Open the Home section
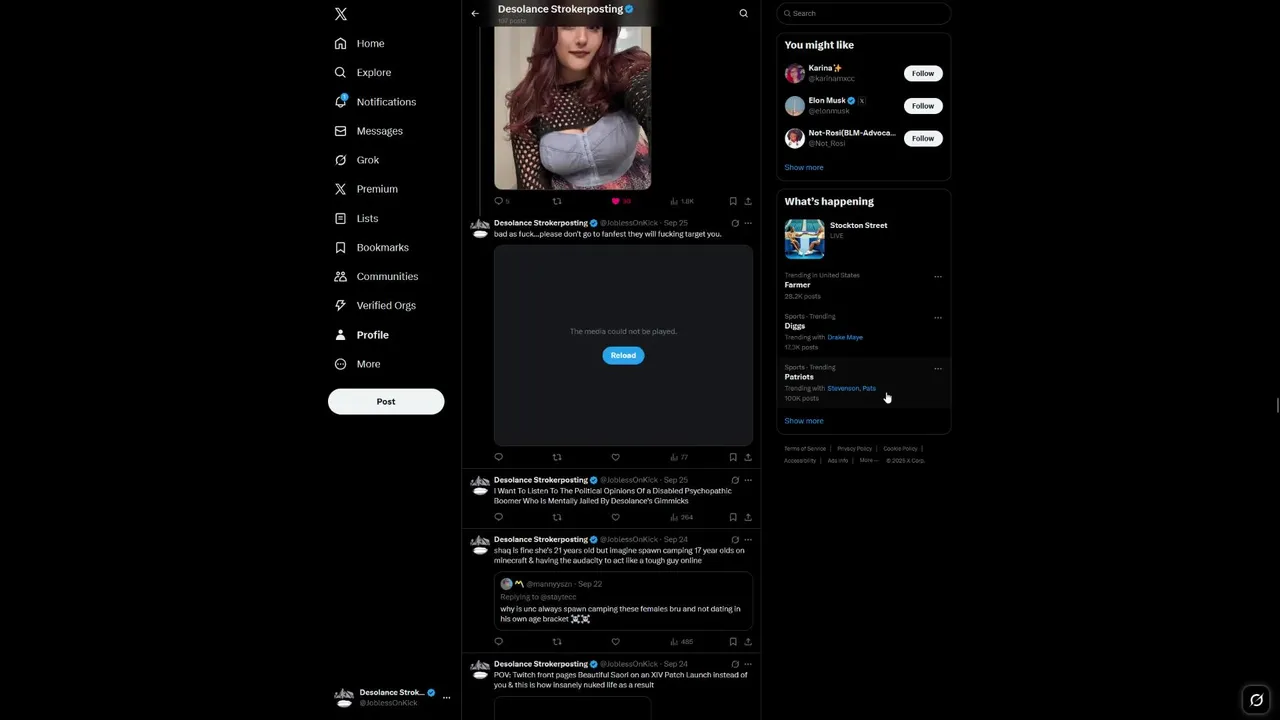Screen dimensions: 1280x720 [x=370, y=44]
